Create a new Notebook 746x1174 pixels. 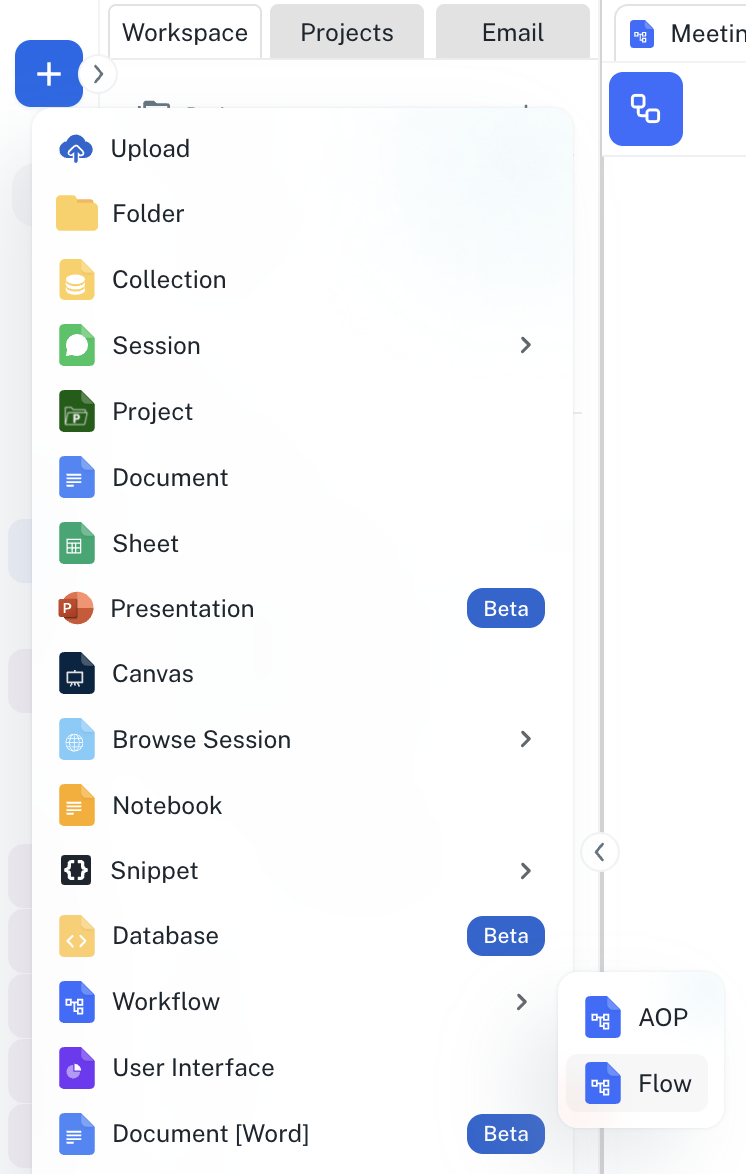coord(167,806)
